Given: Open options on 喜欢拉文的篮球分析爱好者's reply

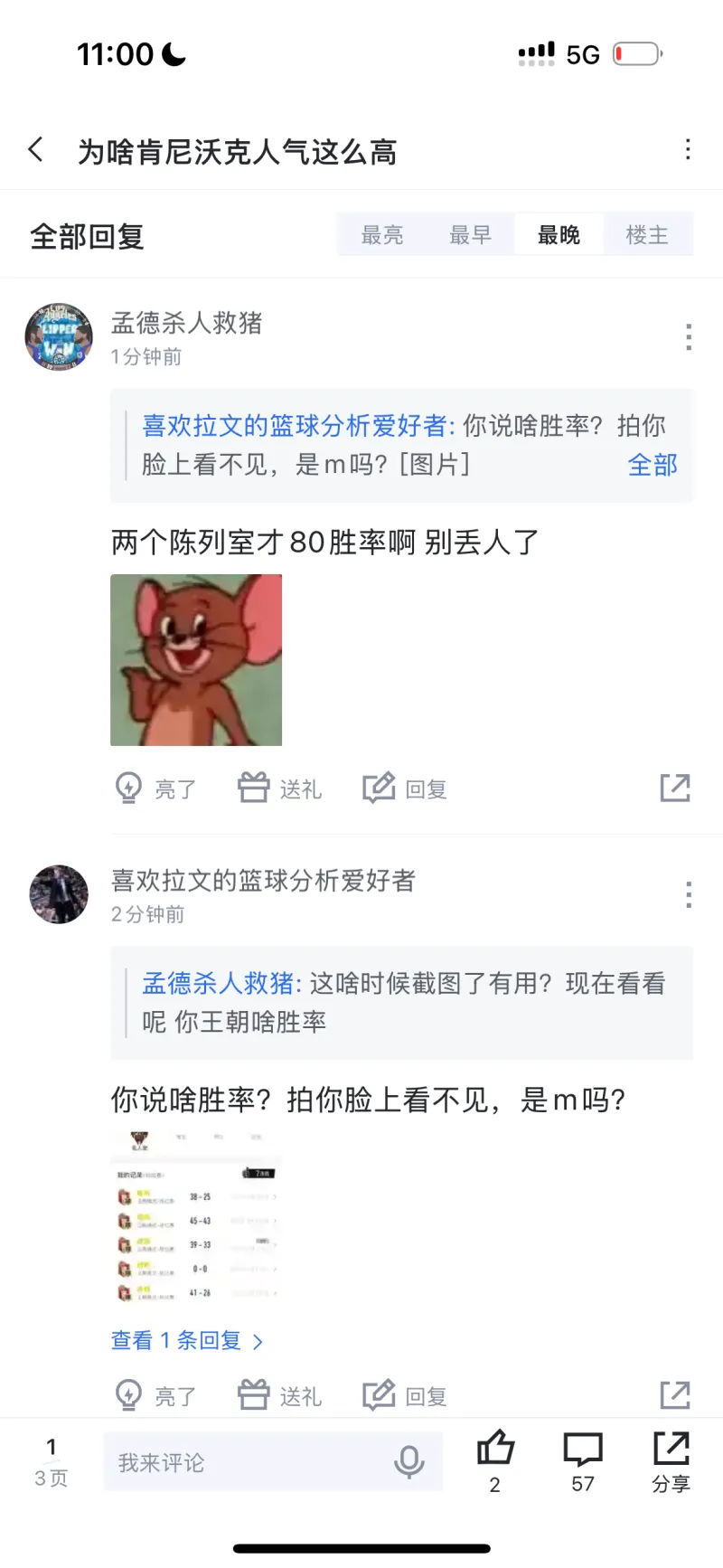Looking at the screenshot, I should pyautogui.click(x=688, y=895).
